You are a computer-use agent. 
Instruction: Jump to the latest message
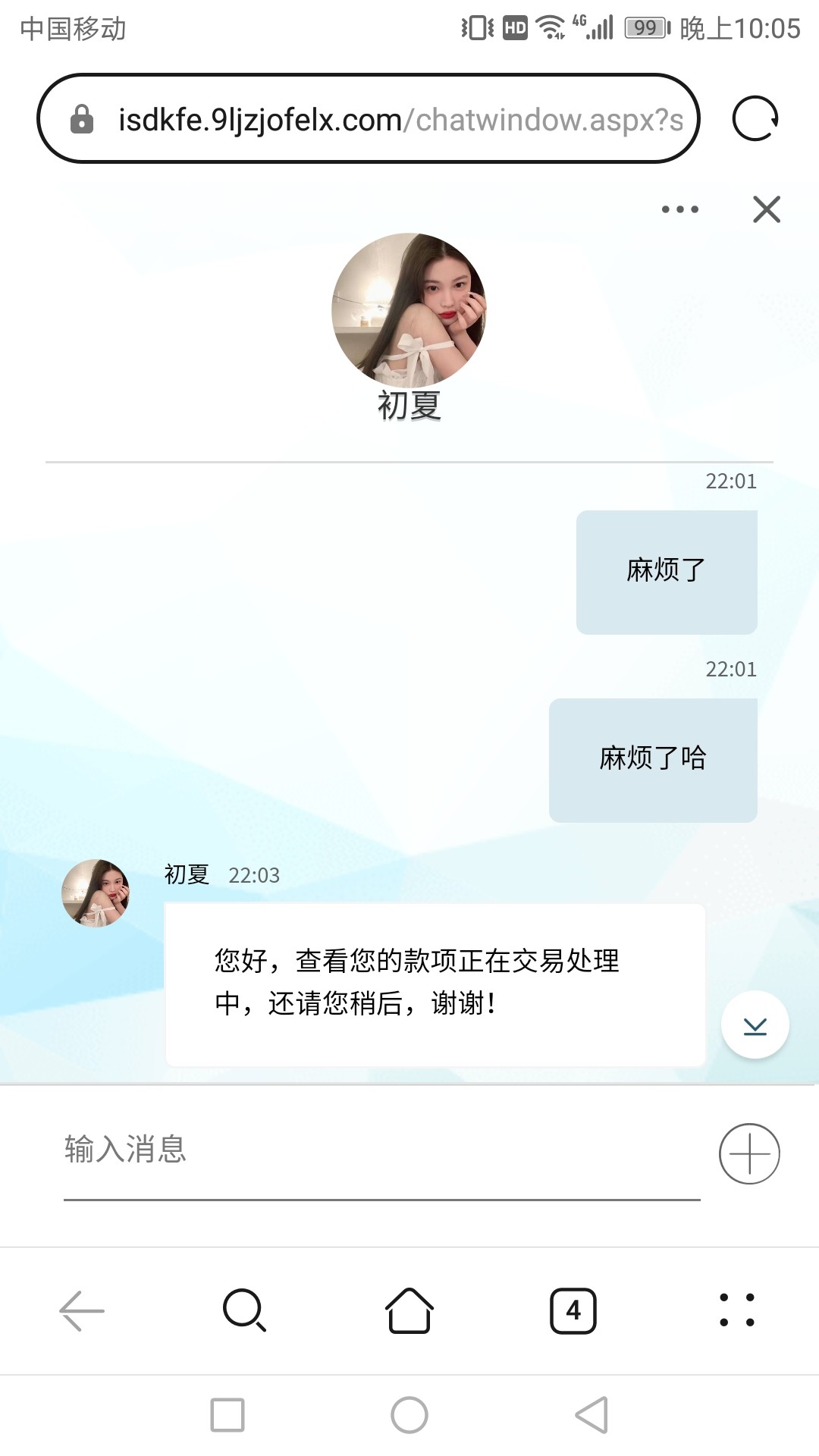(755, 1025)
